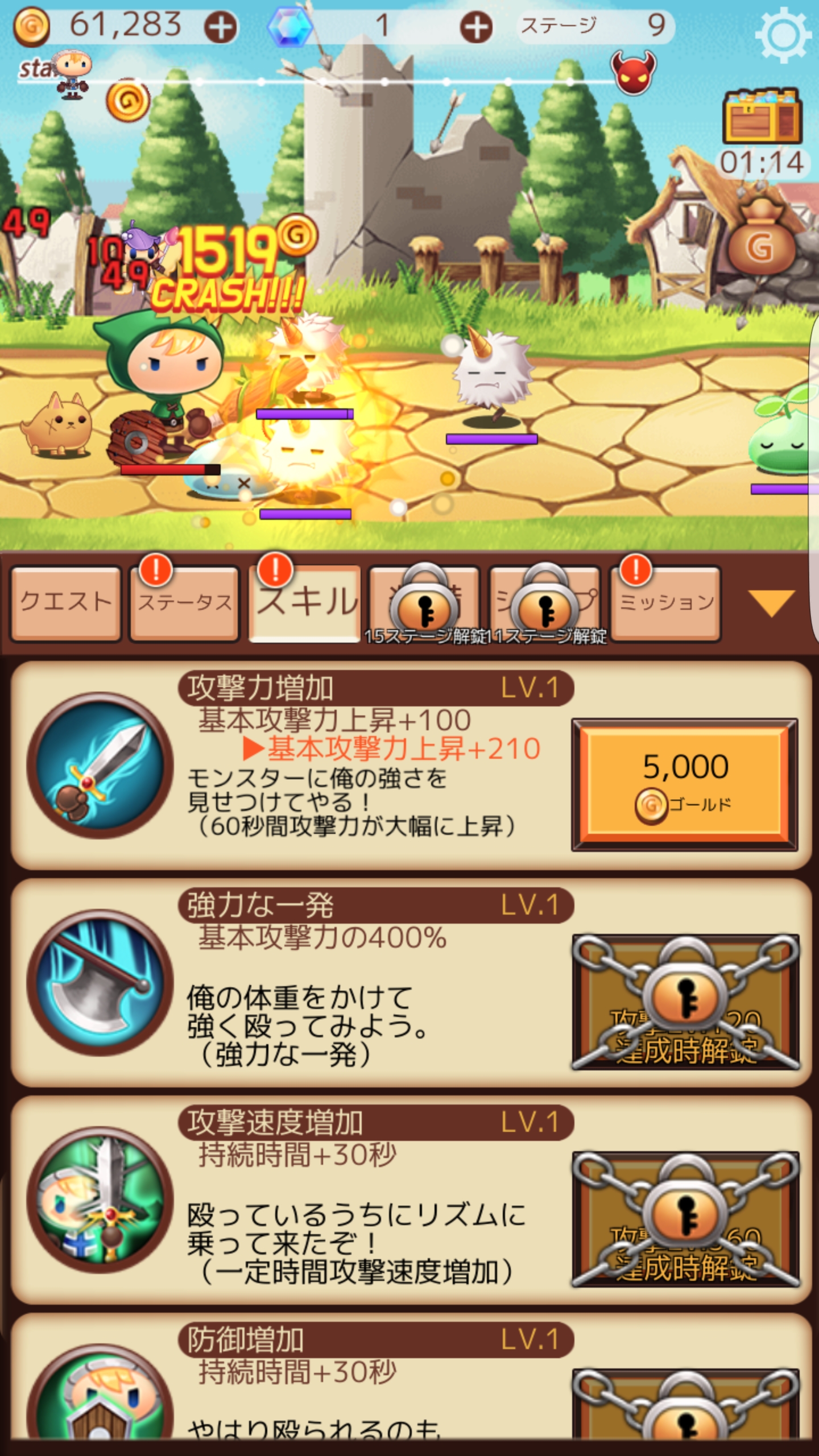Add more gems with the plus icon
The width and height of the screenshot is (819, 1456).
click(x=476, y=27)
